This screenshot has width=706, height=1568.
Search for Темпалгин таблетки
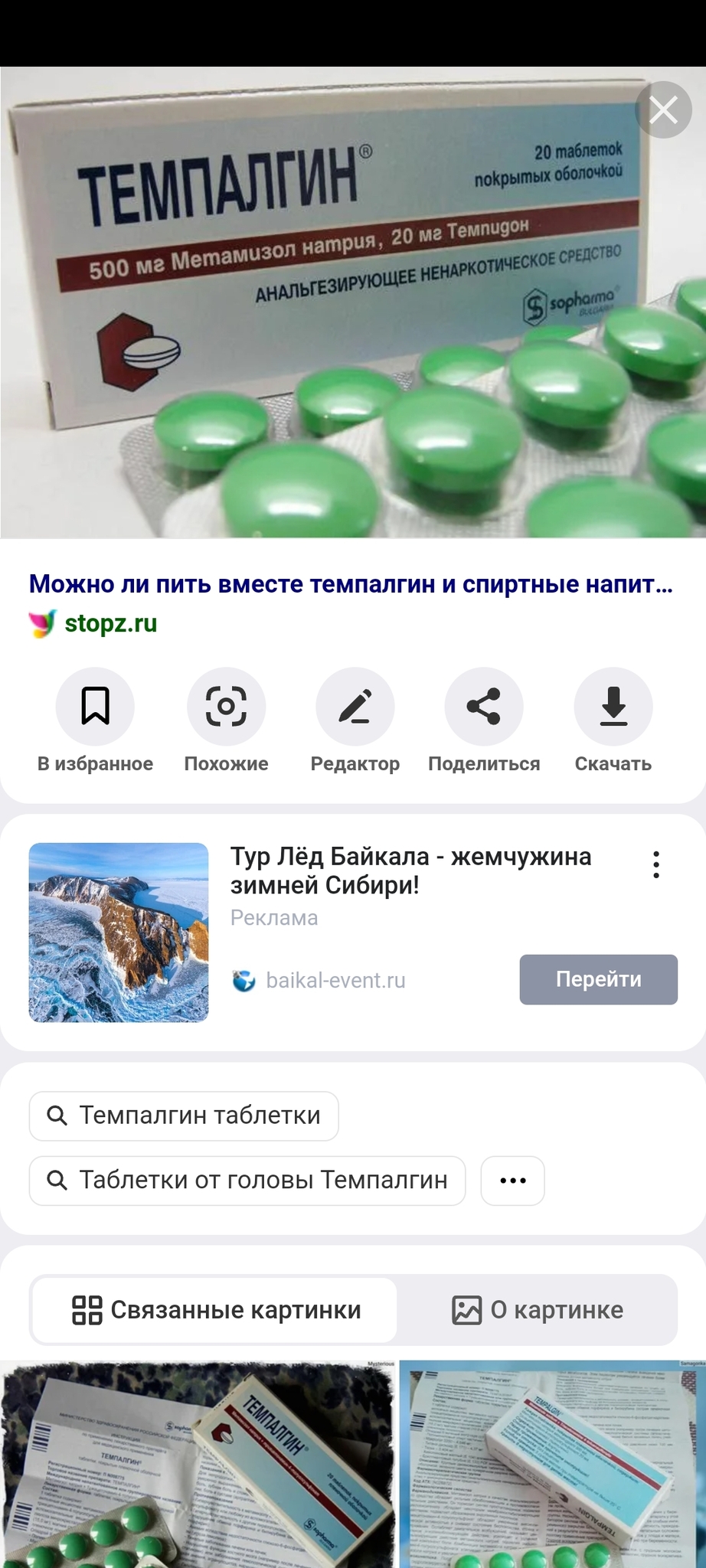184,1116
